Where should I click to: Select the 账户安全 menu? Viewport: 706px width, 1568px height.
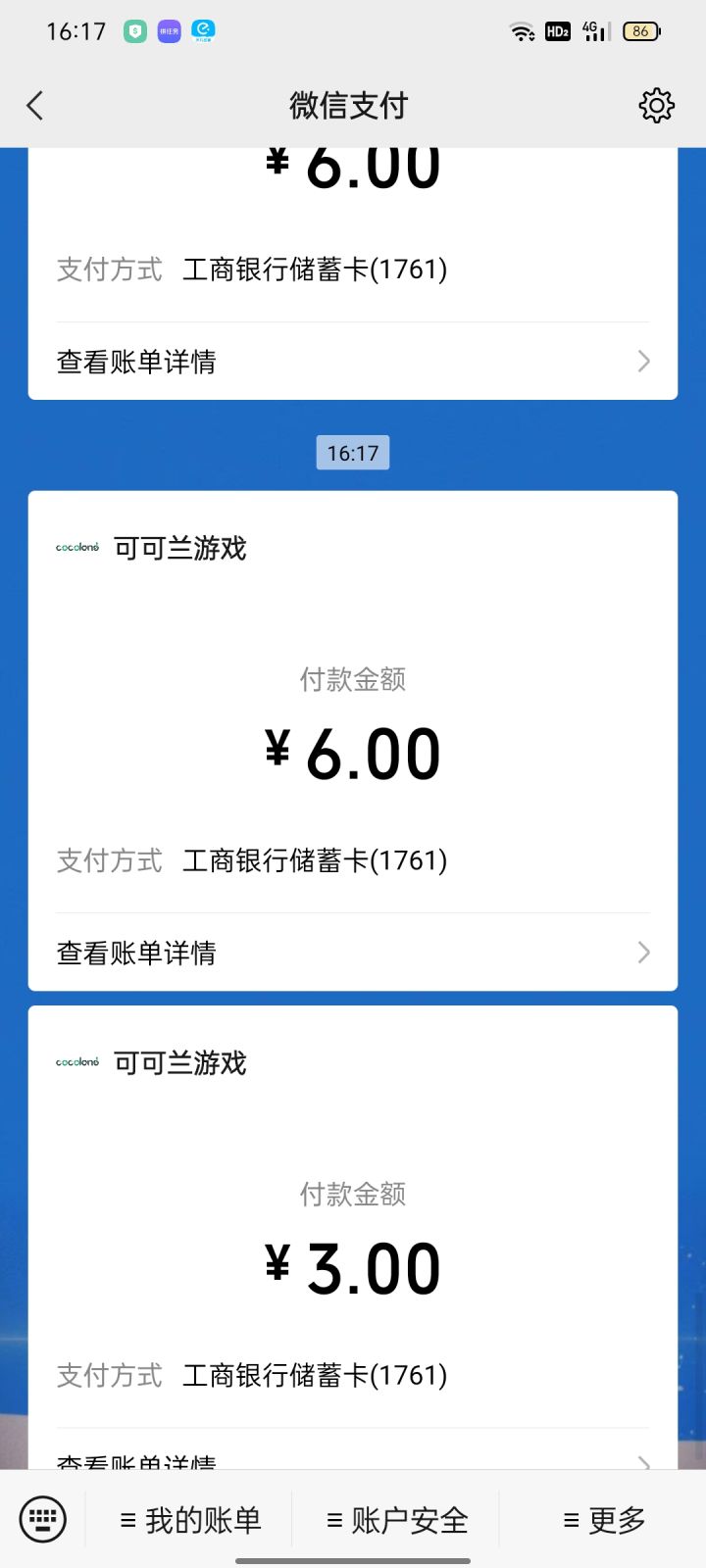(x=397, y=1520)
